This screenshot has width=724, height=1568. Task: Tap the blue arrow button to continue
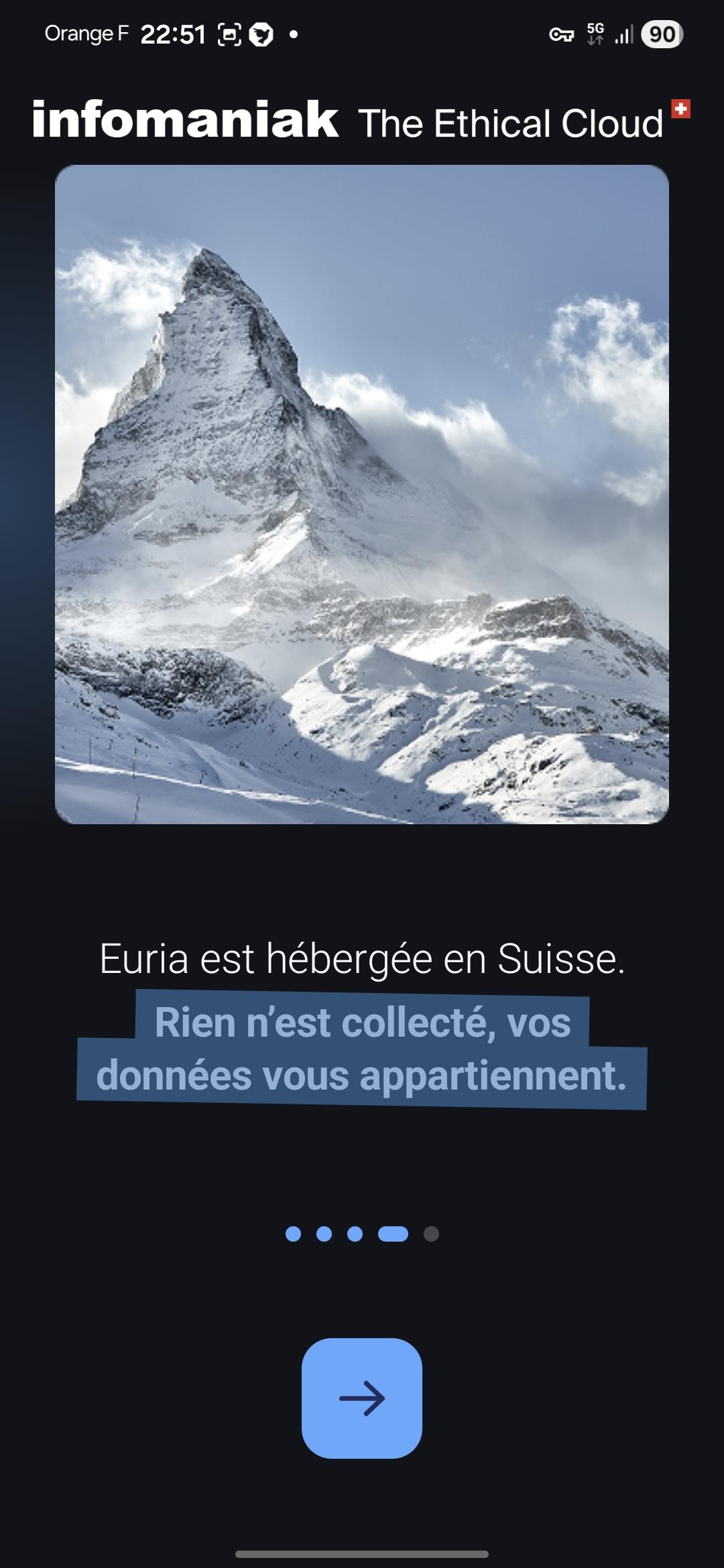pyautogui.click(x=362, y=1398)
